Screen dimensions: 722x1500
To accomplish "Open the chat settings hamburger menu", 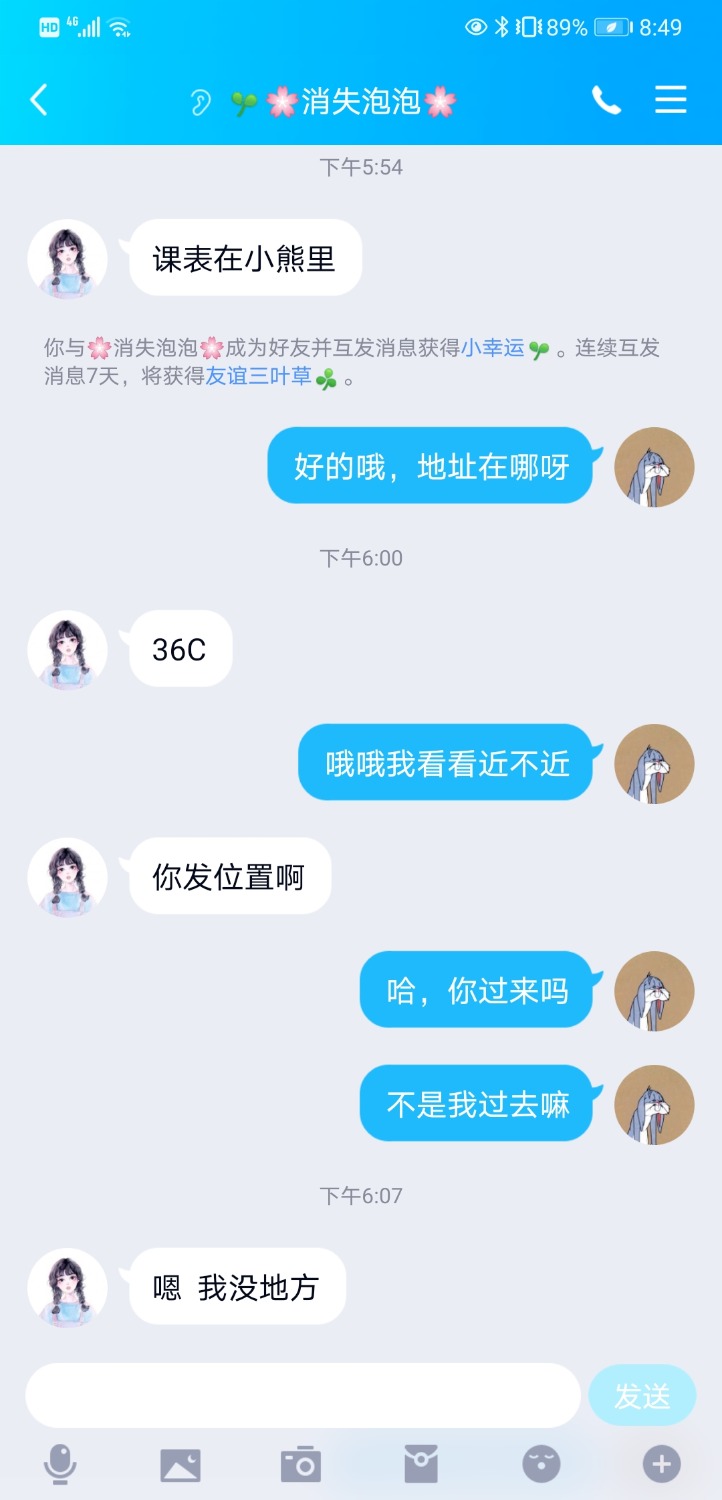I will point(670,100).
